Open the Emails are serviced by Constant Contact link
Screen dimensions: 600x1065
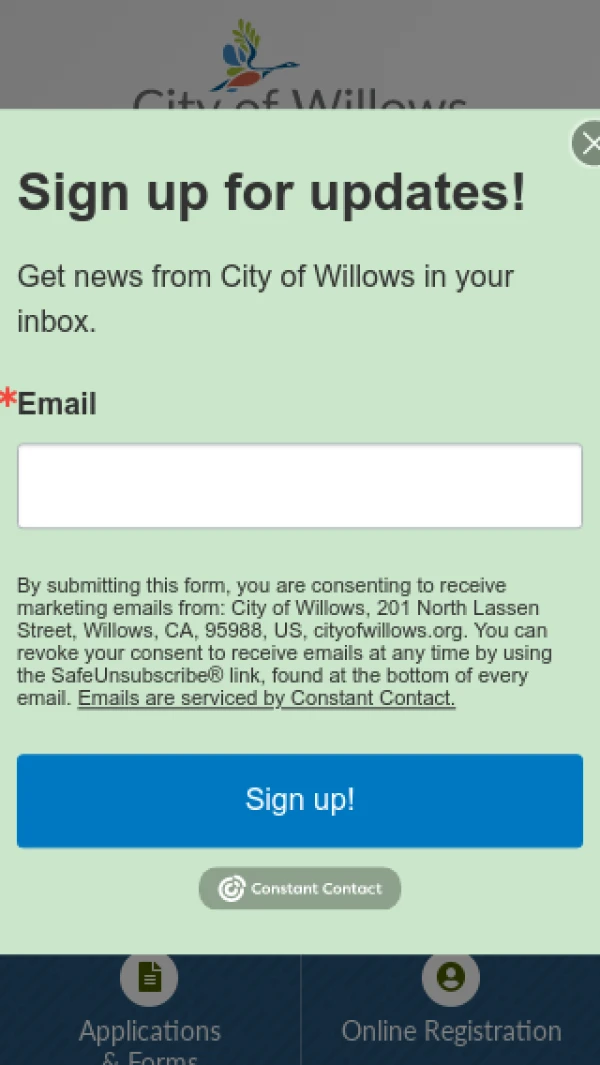point(266,699)
